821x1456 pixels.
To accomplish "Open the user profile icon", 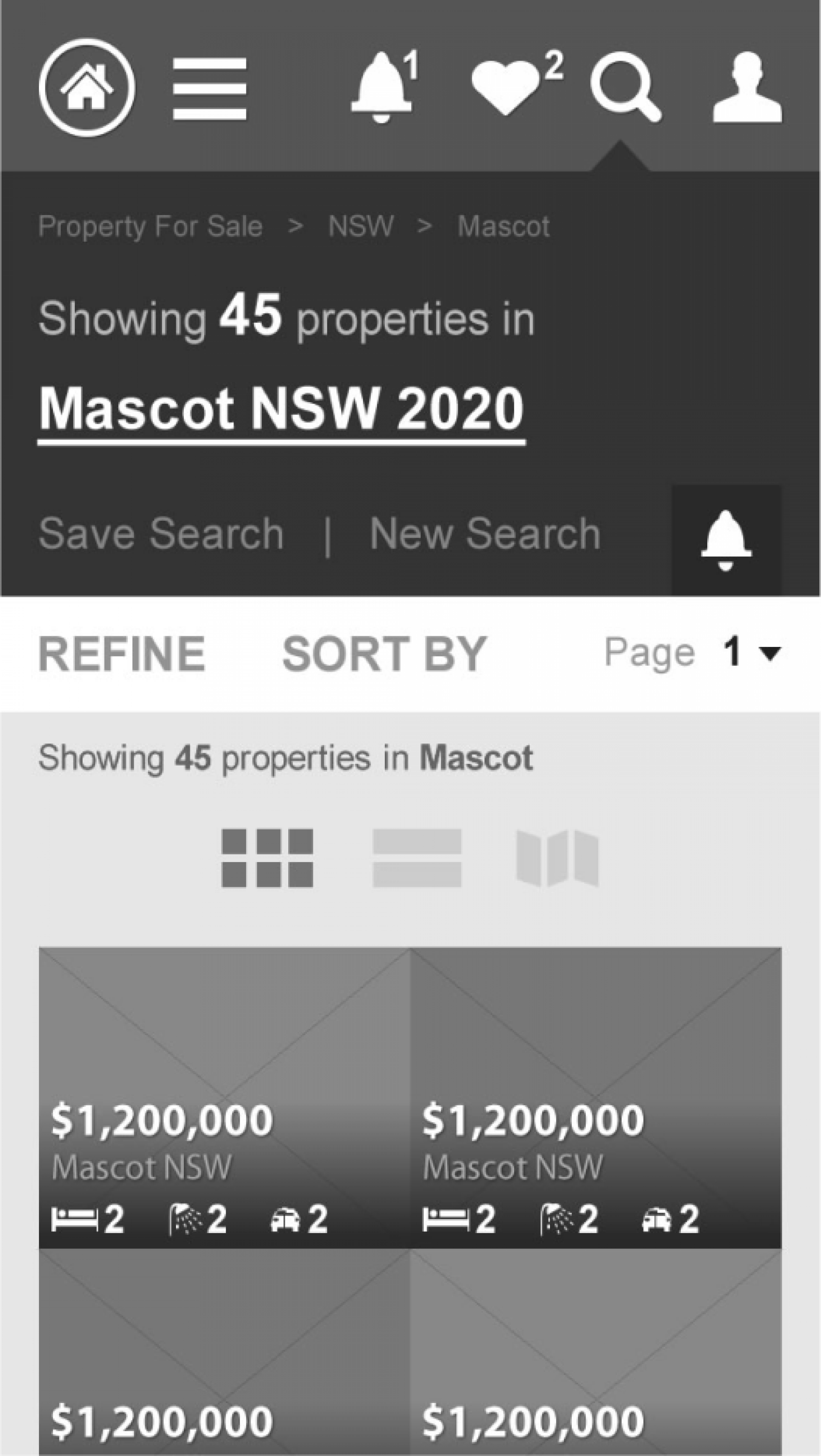I will pyautogui.click(x=747, y=87).
